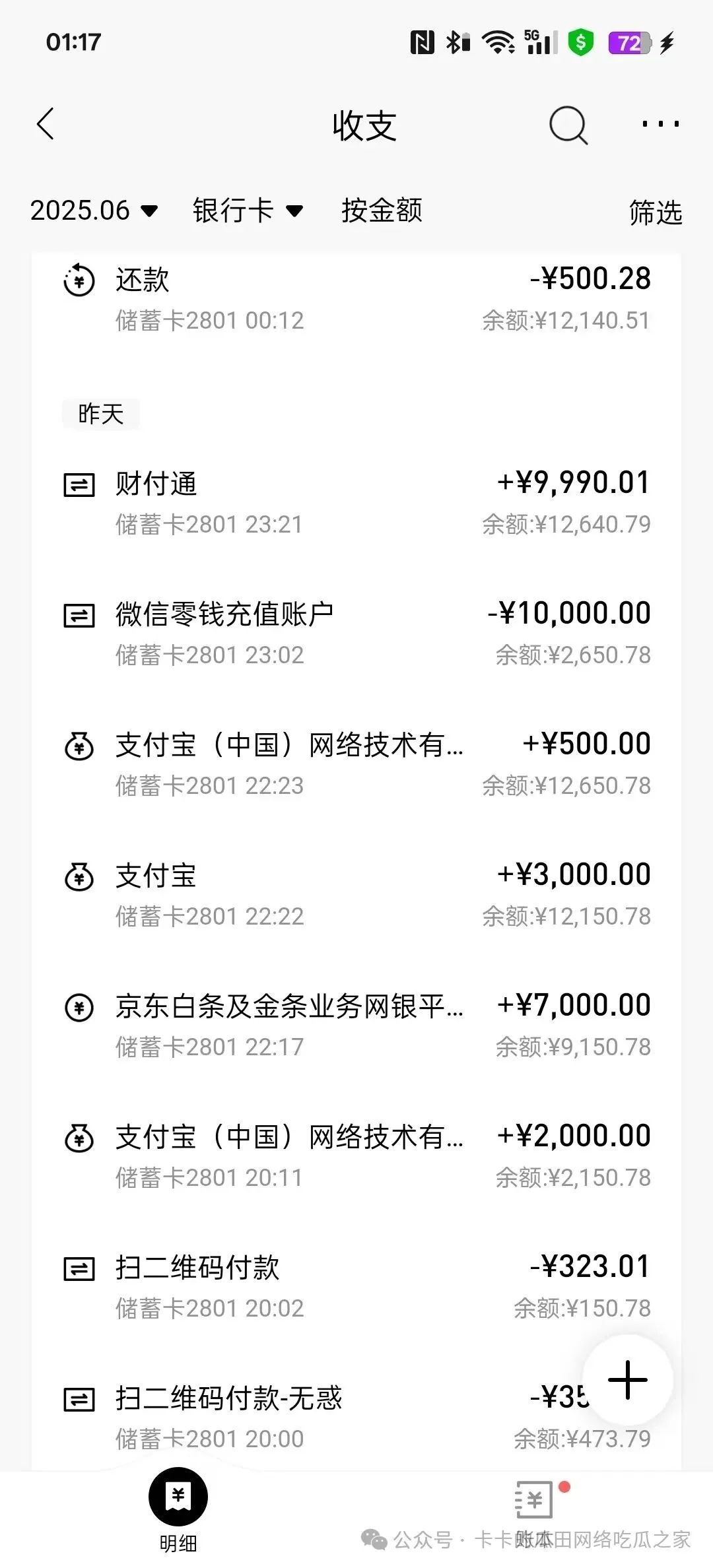Screen dimensions: 713x1568
Task: Open the 支付宝(中国)网络技术 +¥500.00 entry
Action: pyautogui.click(x=356, y=764)
